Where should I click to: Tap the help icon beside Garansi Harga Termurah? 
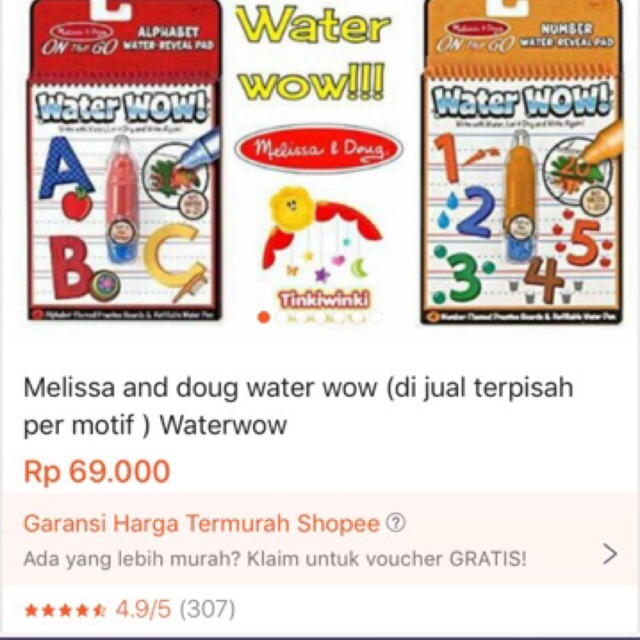click(x=397, y=523)
